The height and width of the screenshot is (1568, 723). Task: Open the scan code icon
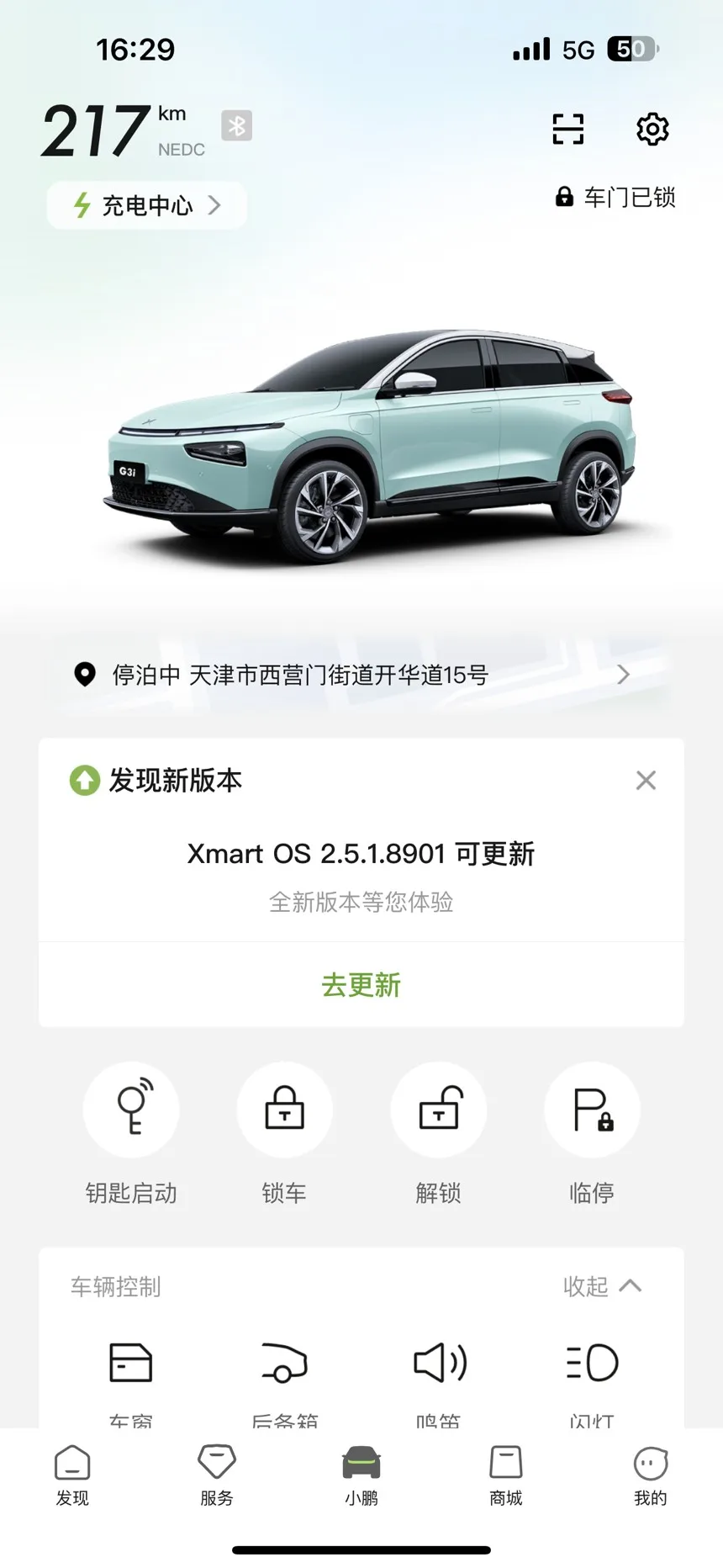tap(567, 129)
